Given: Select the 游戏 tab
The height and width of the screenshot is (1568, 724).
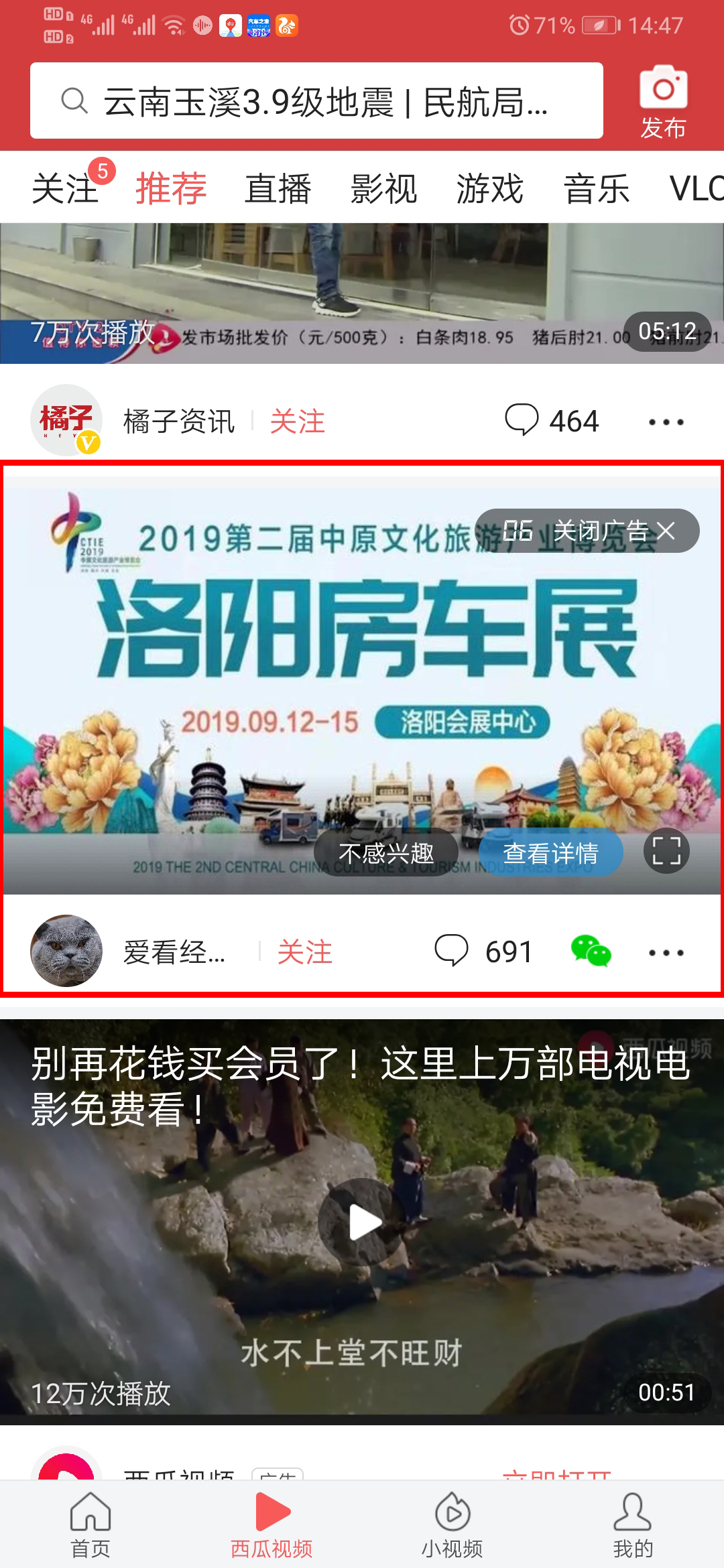Looking at the screenshot, I should pos(489,189).
